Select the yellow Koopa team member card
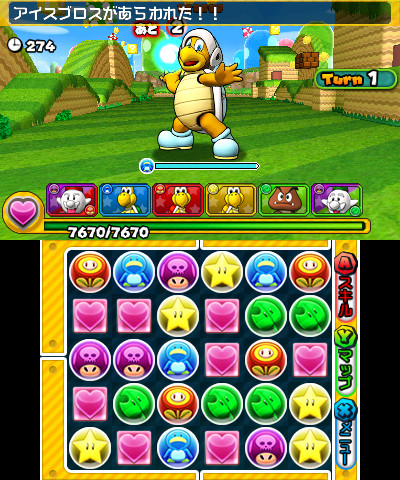 (x=230, y=200)
